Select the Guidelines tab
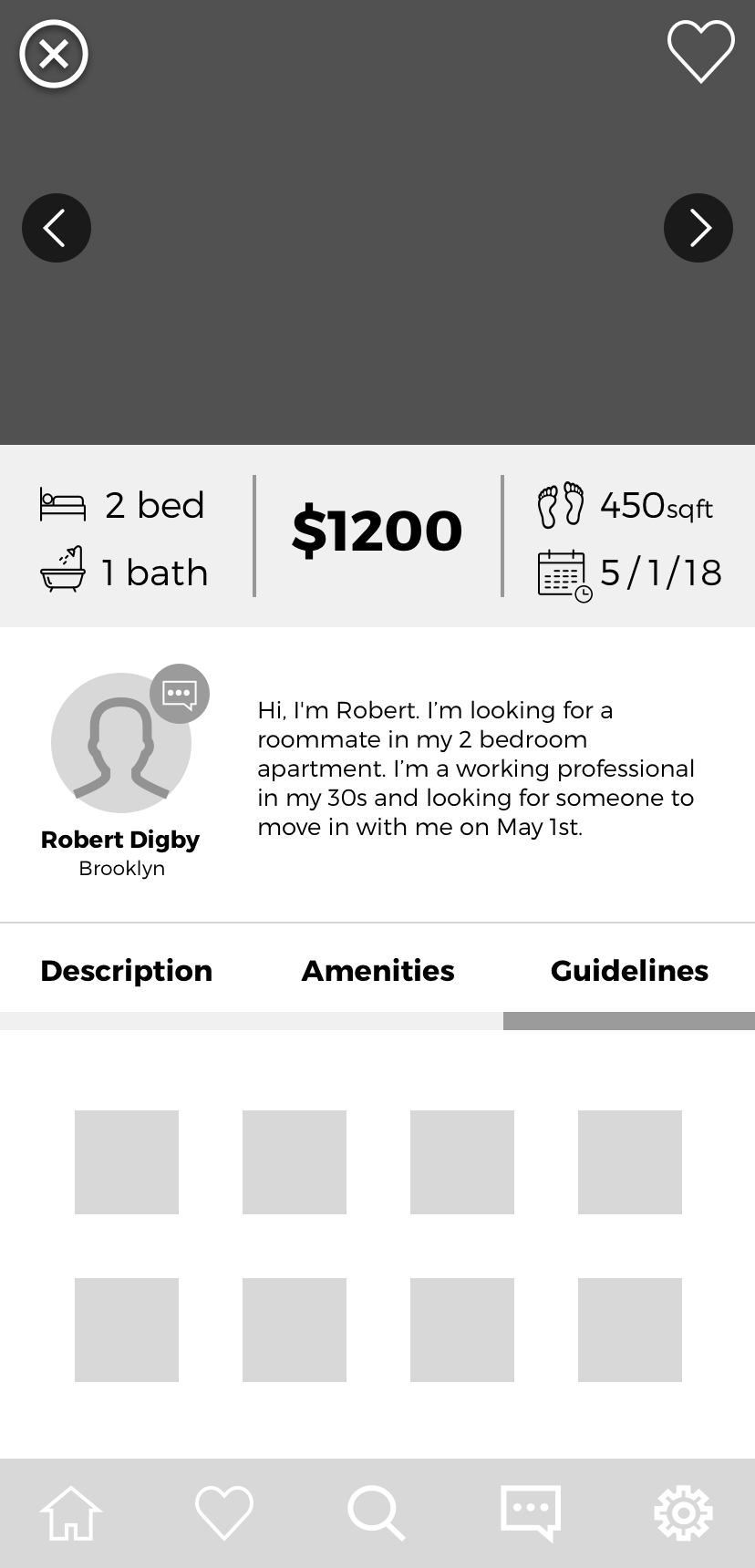Viewport: 755px width, 1568px height. tap(629, 971)
